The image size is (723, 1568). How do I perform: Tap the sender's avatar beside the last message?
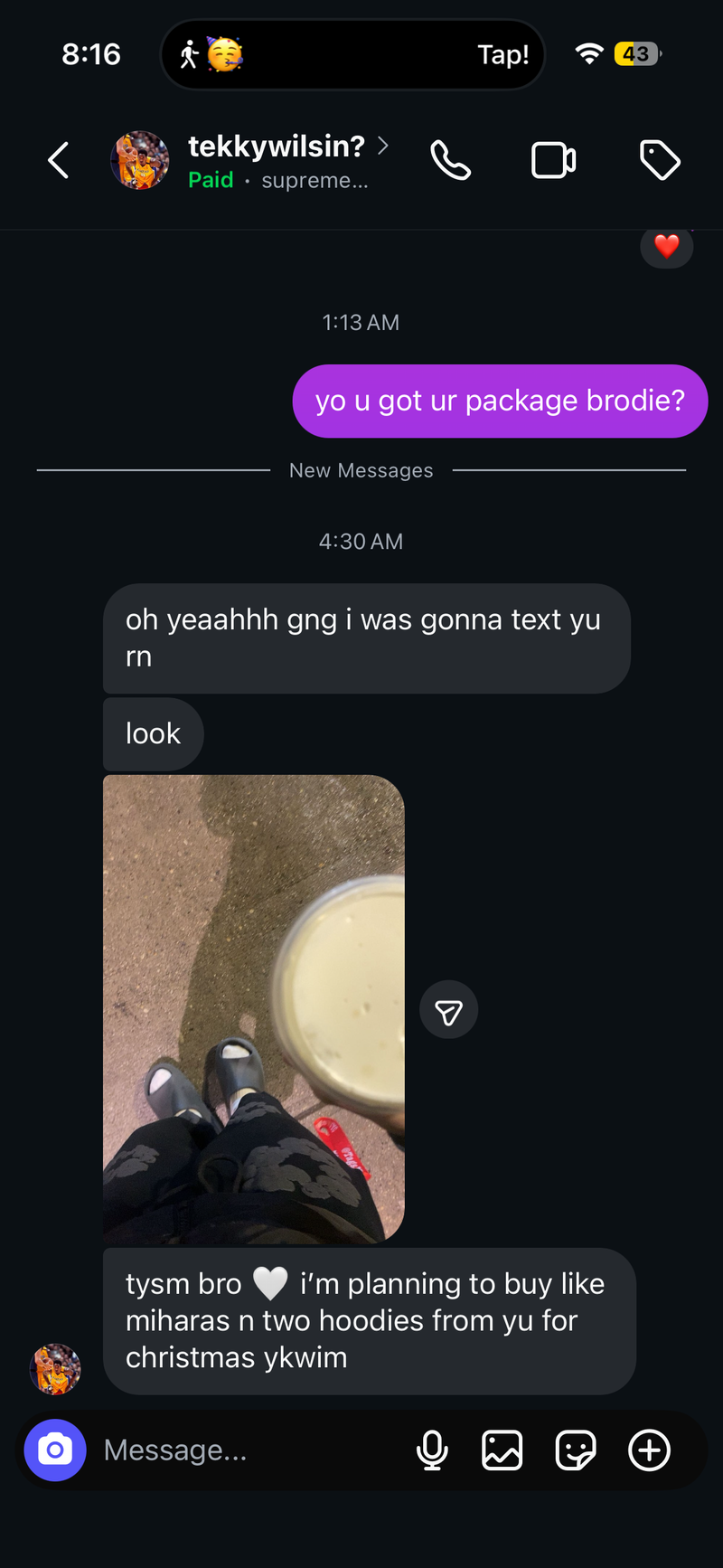[55, 1368]
